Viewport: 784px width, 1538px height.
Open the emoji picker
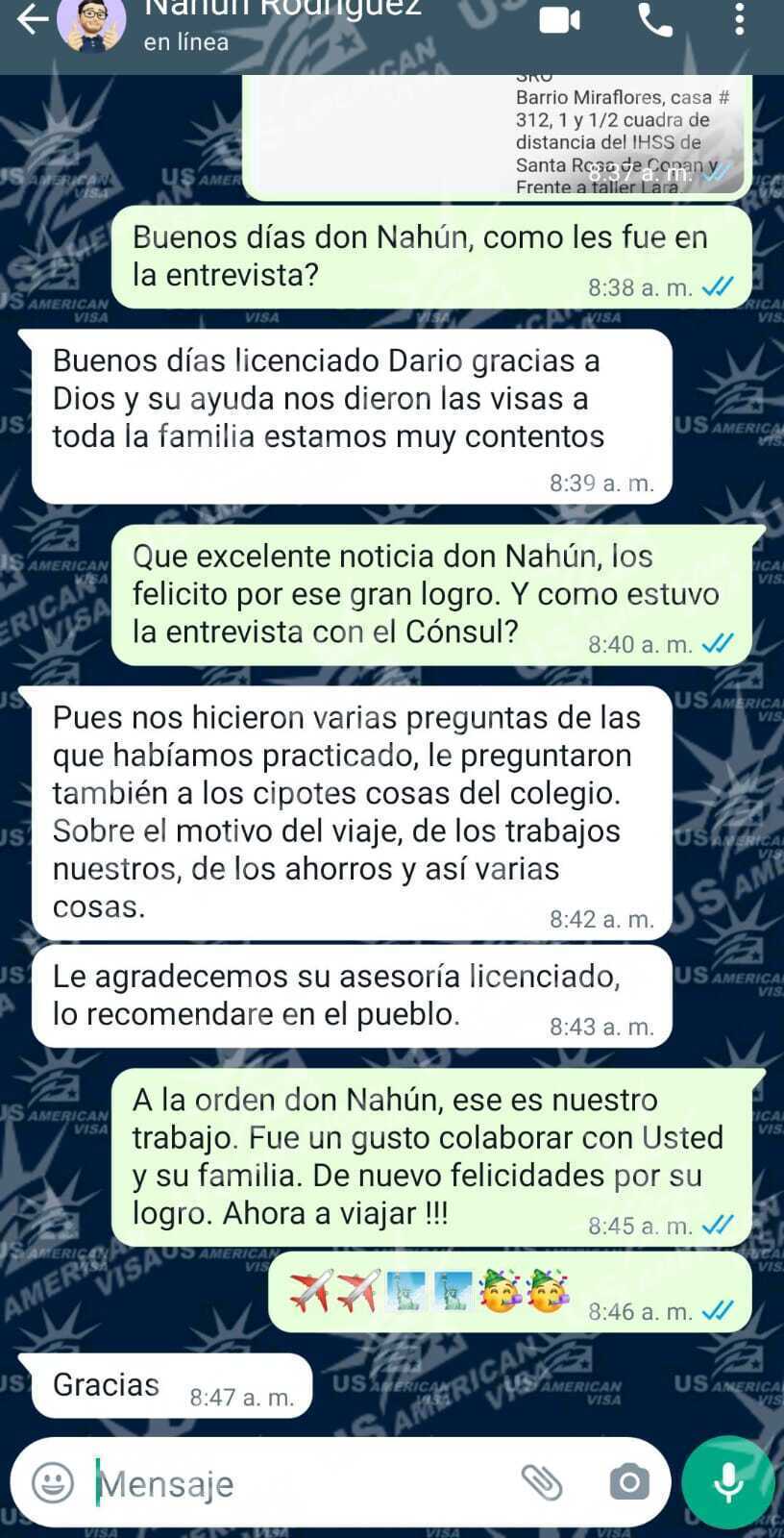click(x=53, y=1482)
